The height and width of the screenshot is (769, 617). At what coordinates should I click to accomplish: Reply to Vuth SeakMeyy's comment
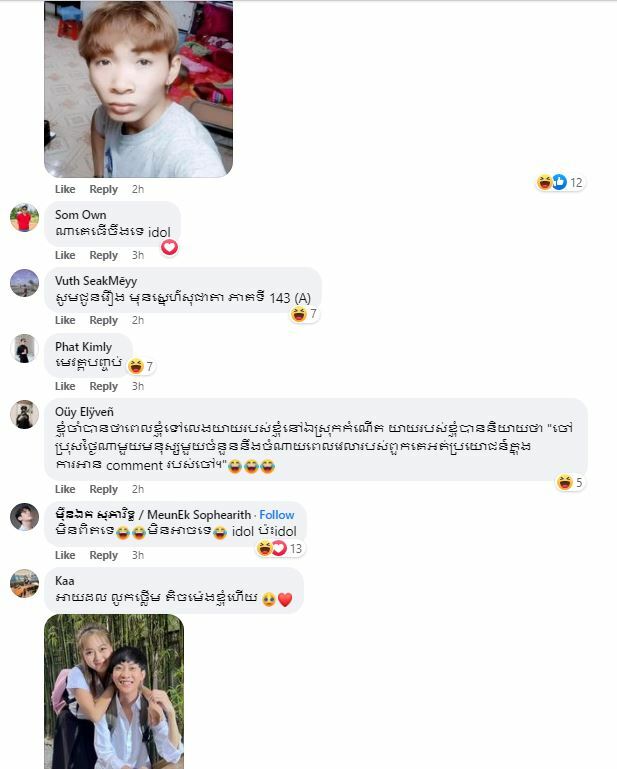pos(103,320)
